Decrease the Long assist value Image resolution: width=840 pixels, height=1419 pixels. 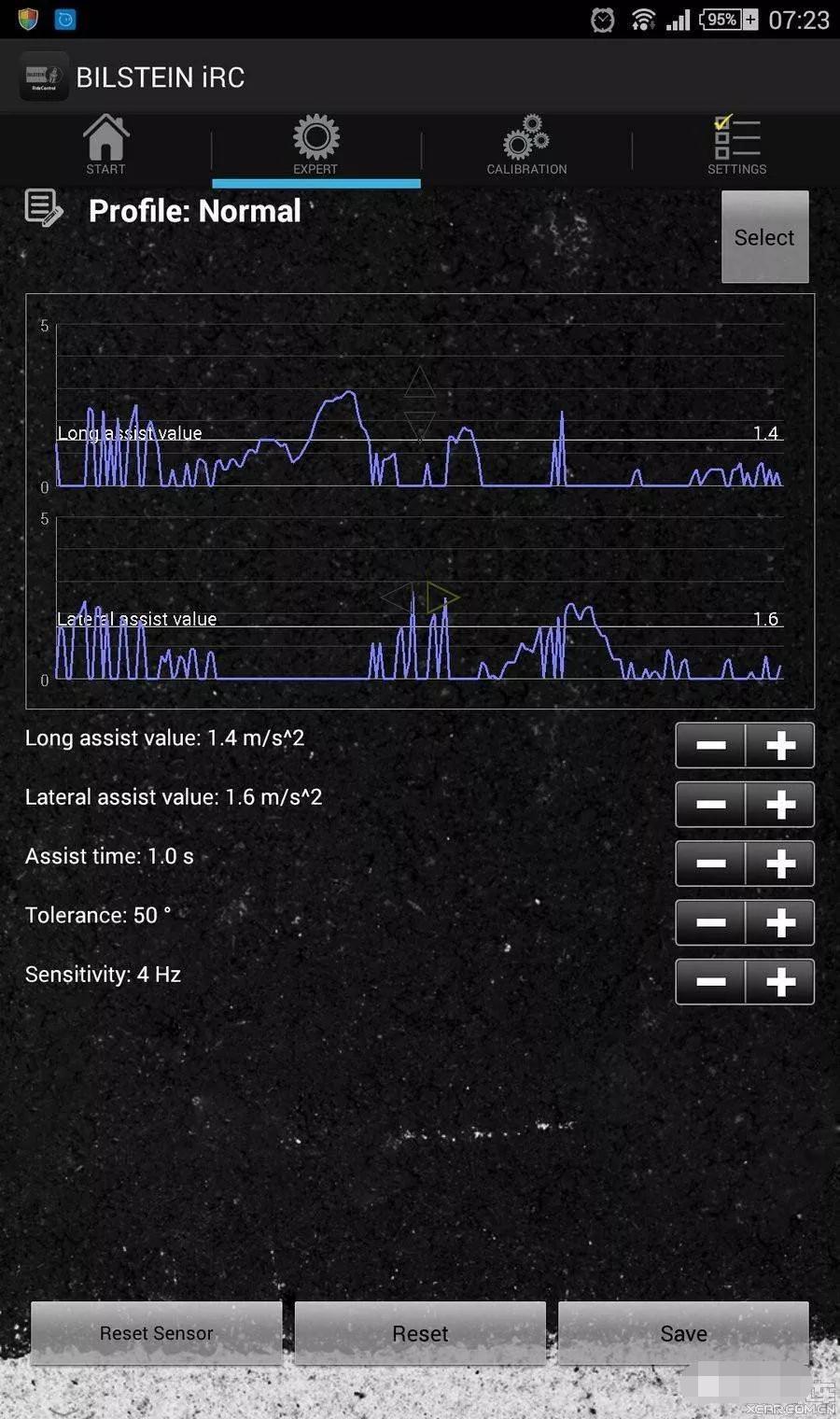click(x=710, y=745)
